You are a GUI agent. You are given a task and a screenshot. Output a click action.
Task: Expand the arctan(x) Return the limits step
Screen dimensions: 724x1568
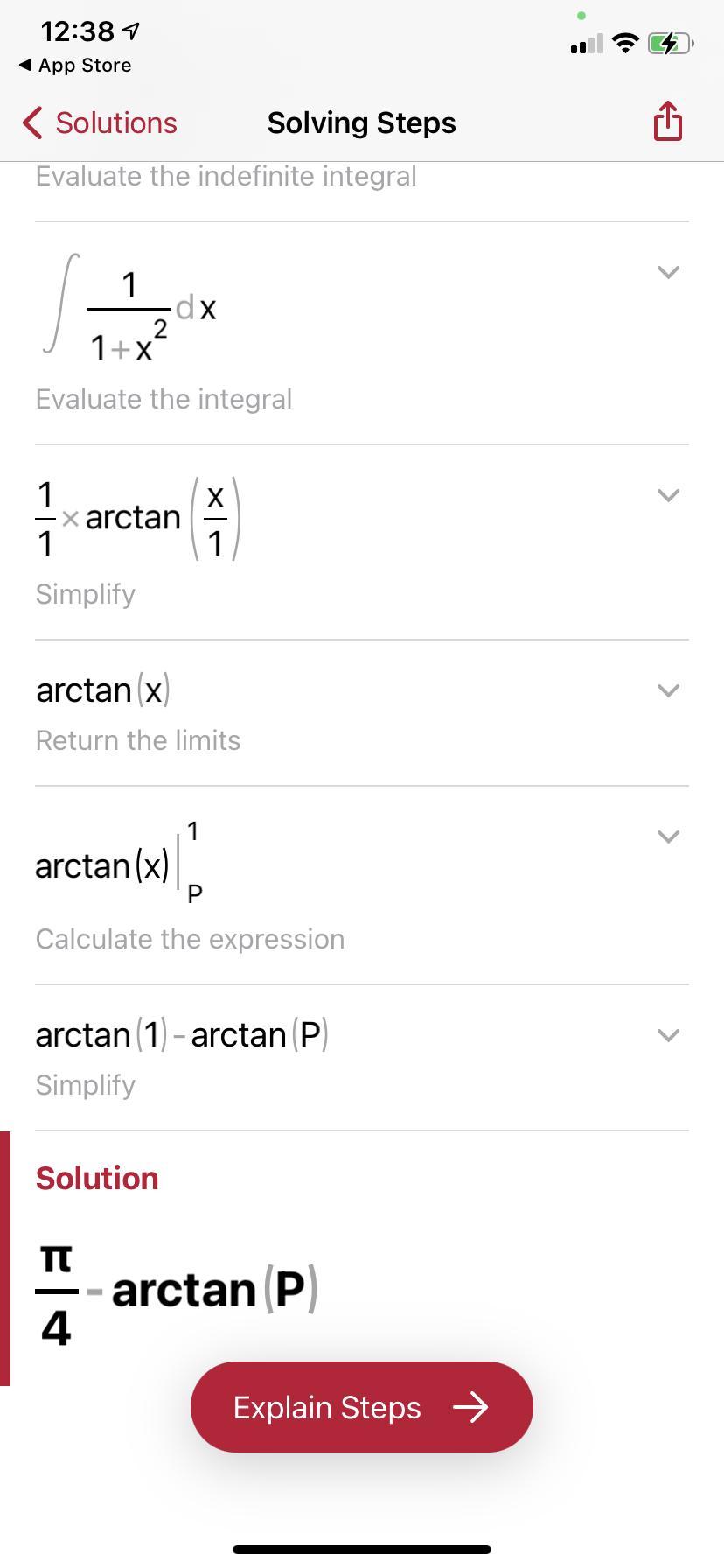pyautogui.click(x=667, y=690)
